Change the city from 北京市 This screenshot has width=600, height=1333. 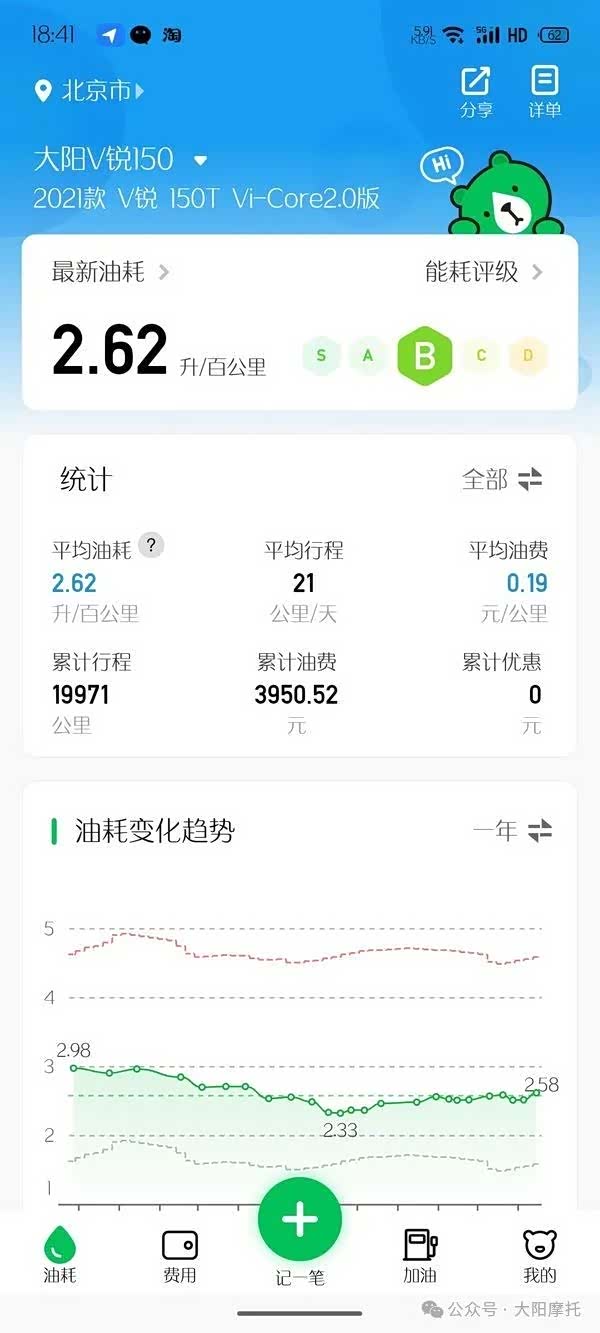tap(90, 91)
